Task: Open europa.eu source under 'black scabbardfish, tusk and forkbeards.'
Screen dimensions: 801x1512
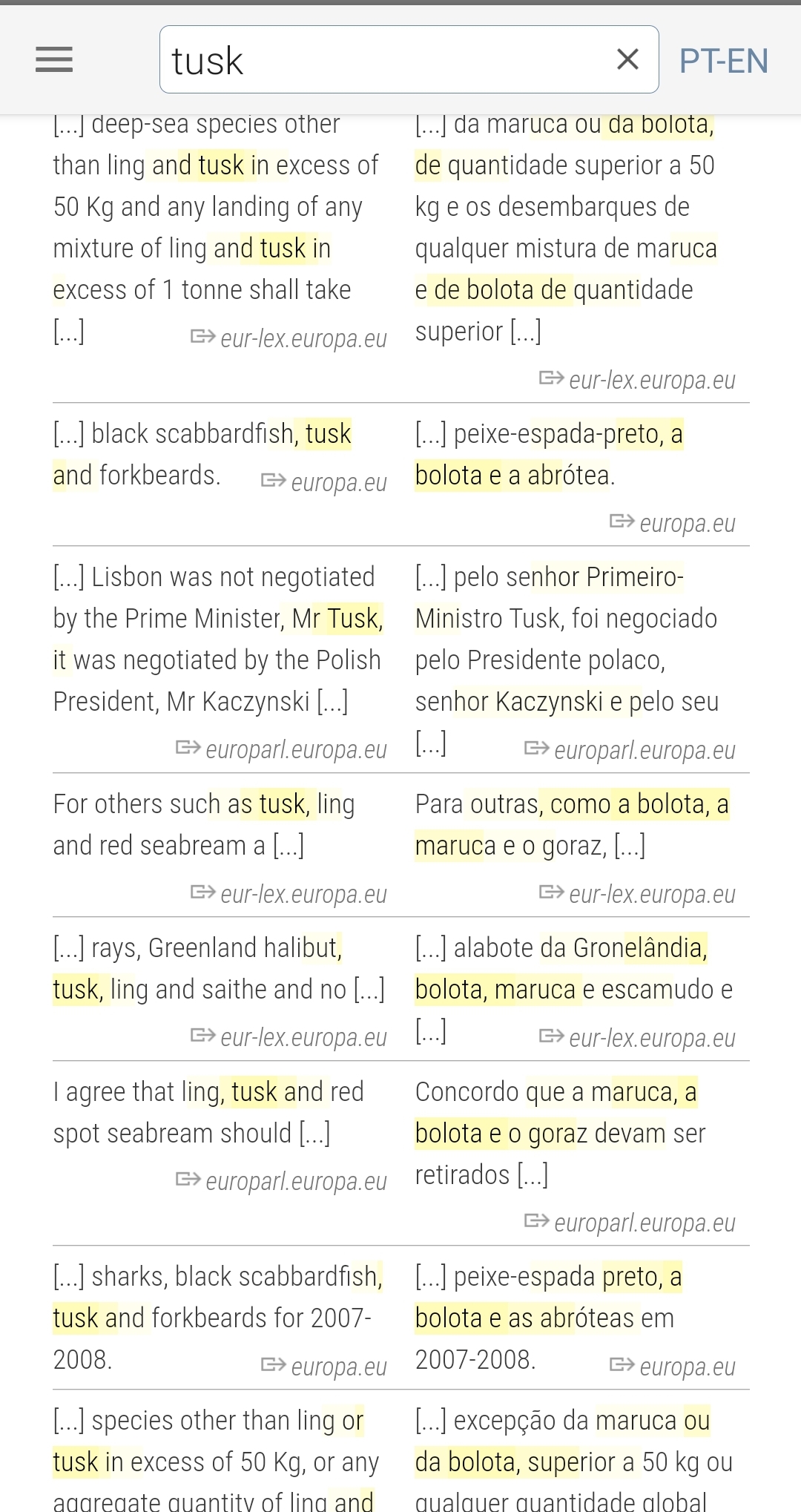Action: click(x=325, y=482)
